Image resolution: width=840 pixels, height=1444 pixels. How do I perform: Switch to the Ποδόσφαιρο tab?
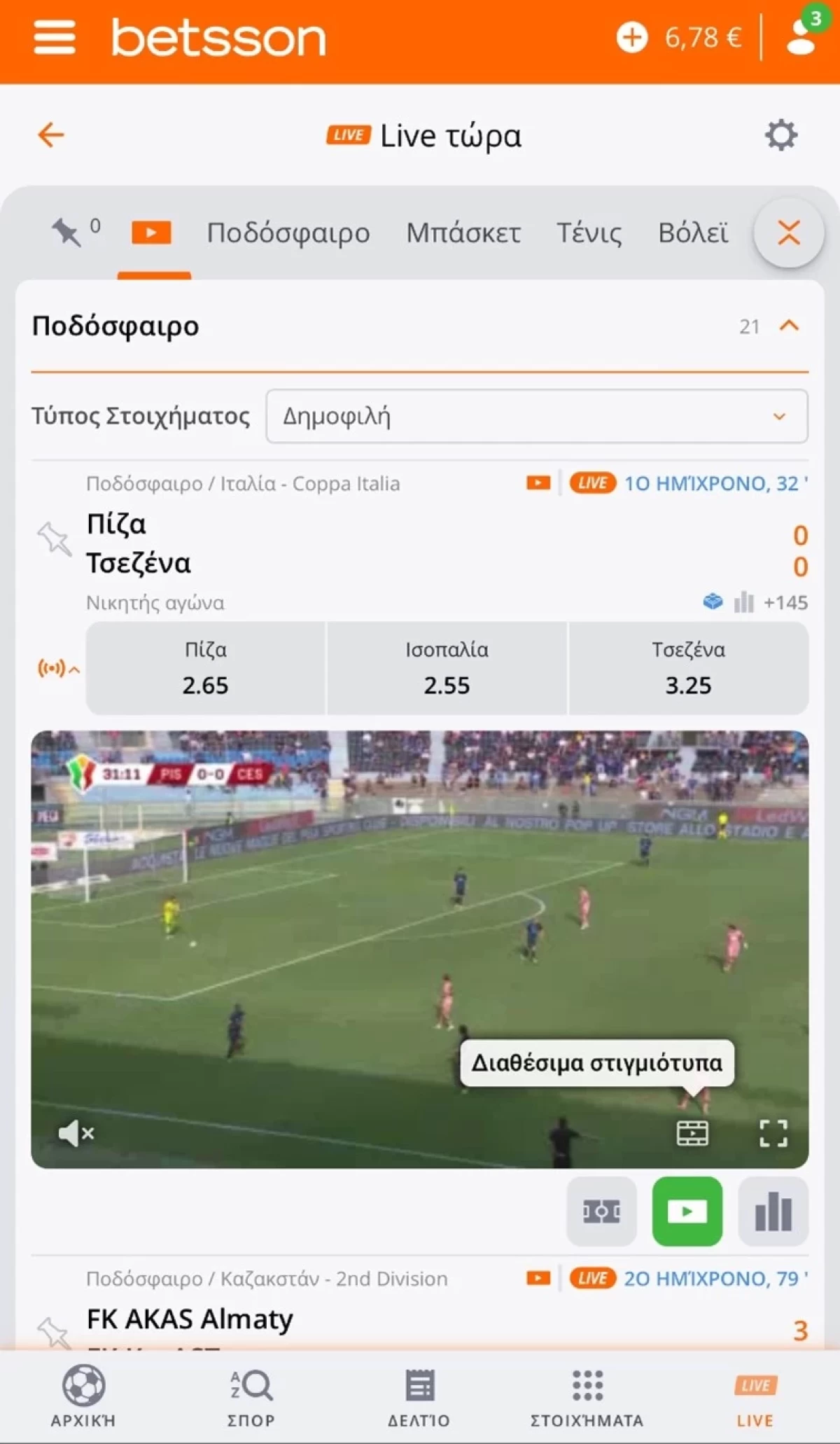[288, 232]
